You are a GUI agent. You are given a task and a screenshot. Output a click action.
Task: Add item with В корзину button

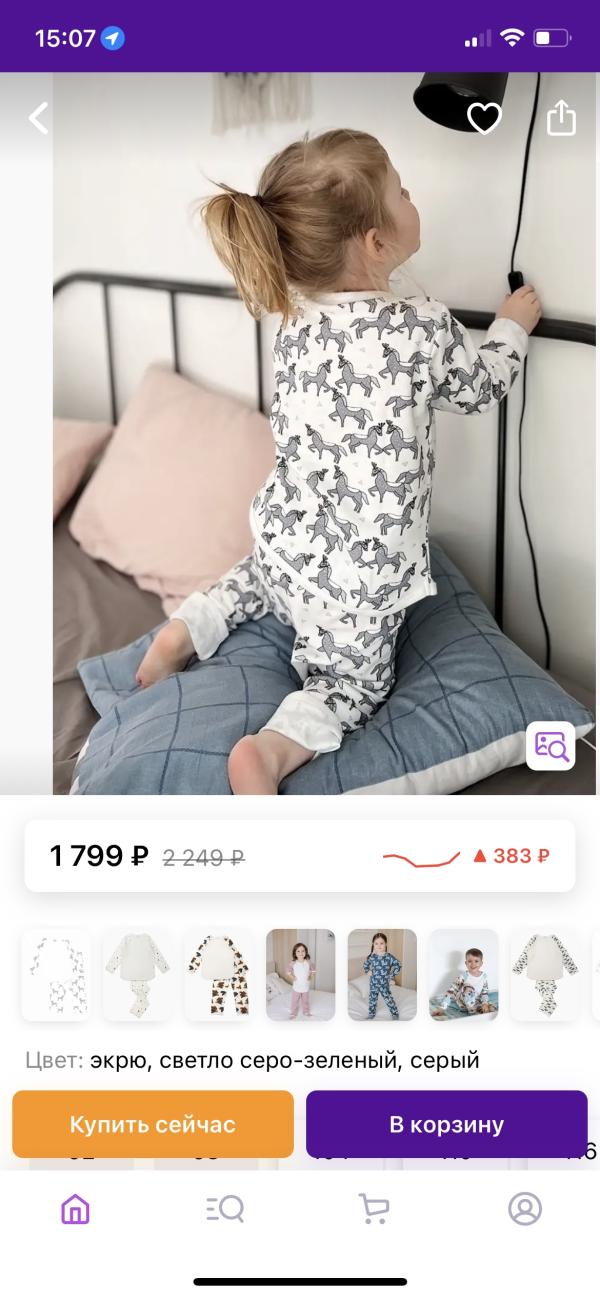(446, 1124)
